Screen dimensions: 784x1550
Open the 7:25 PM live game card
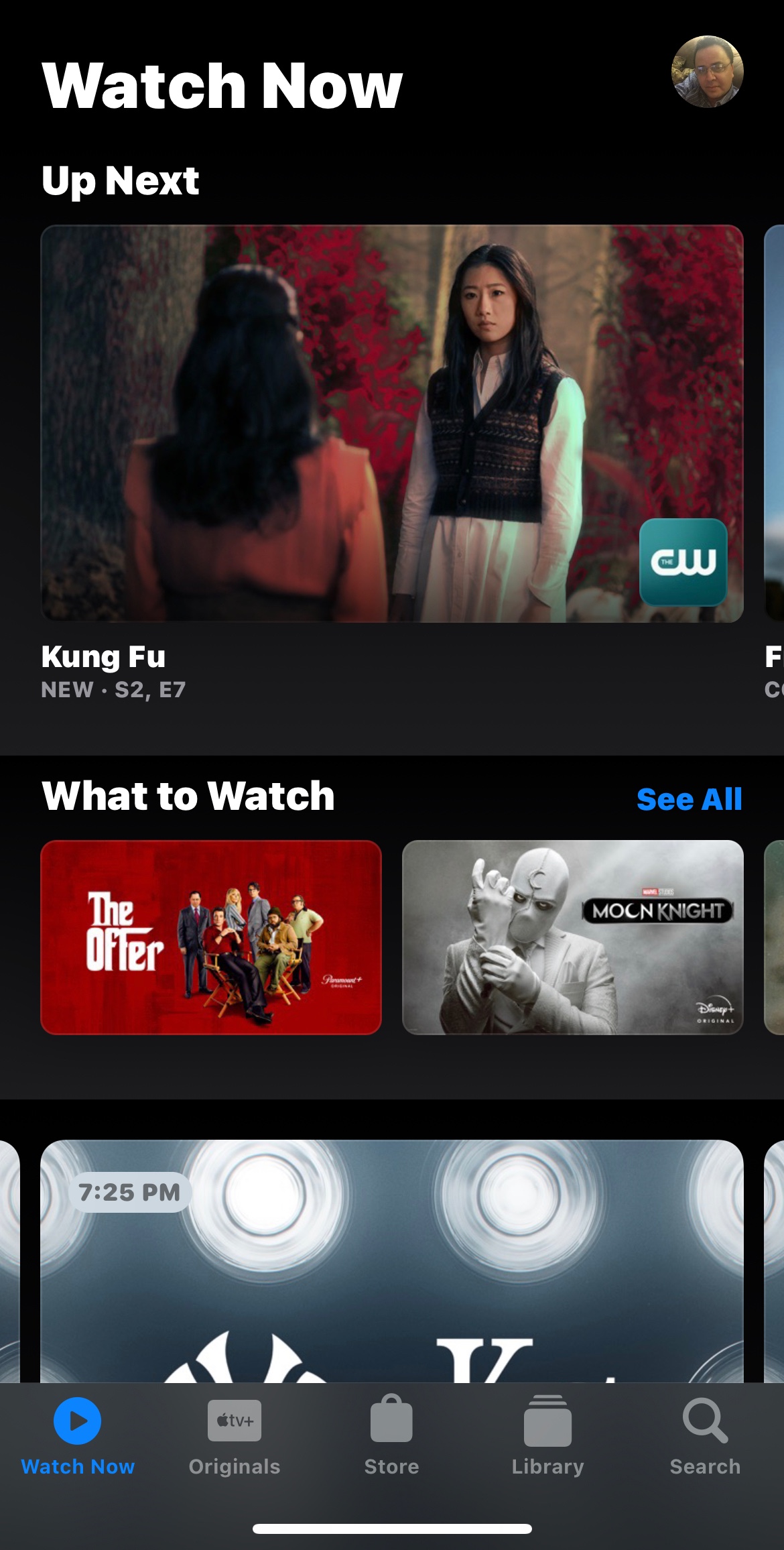[392, 1260]
